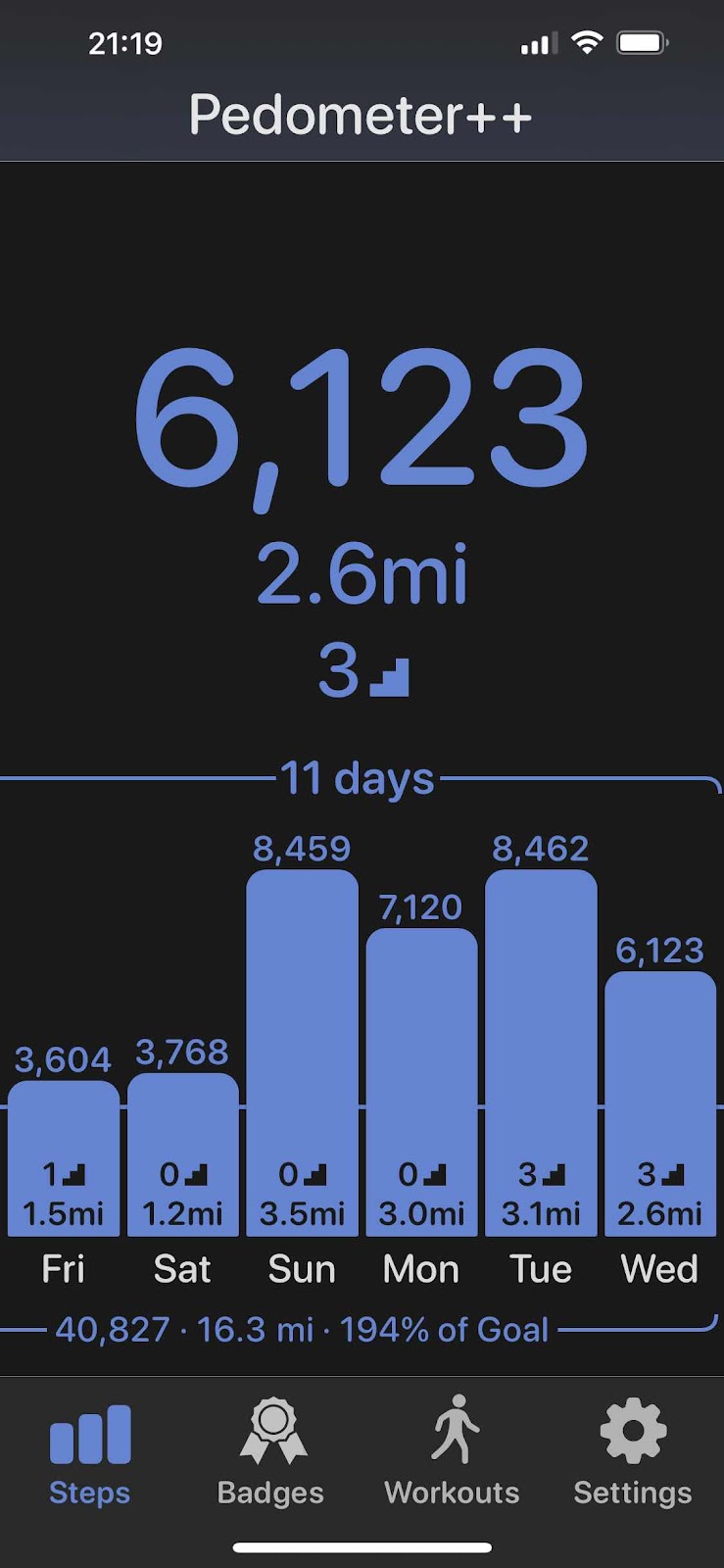Viewport: 724px width, 1568px height.
Task: Open the Monday bar showing 7,120 steps
Action: [421, 1082]
